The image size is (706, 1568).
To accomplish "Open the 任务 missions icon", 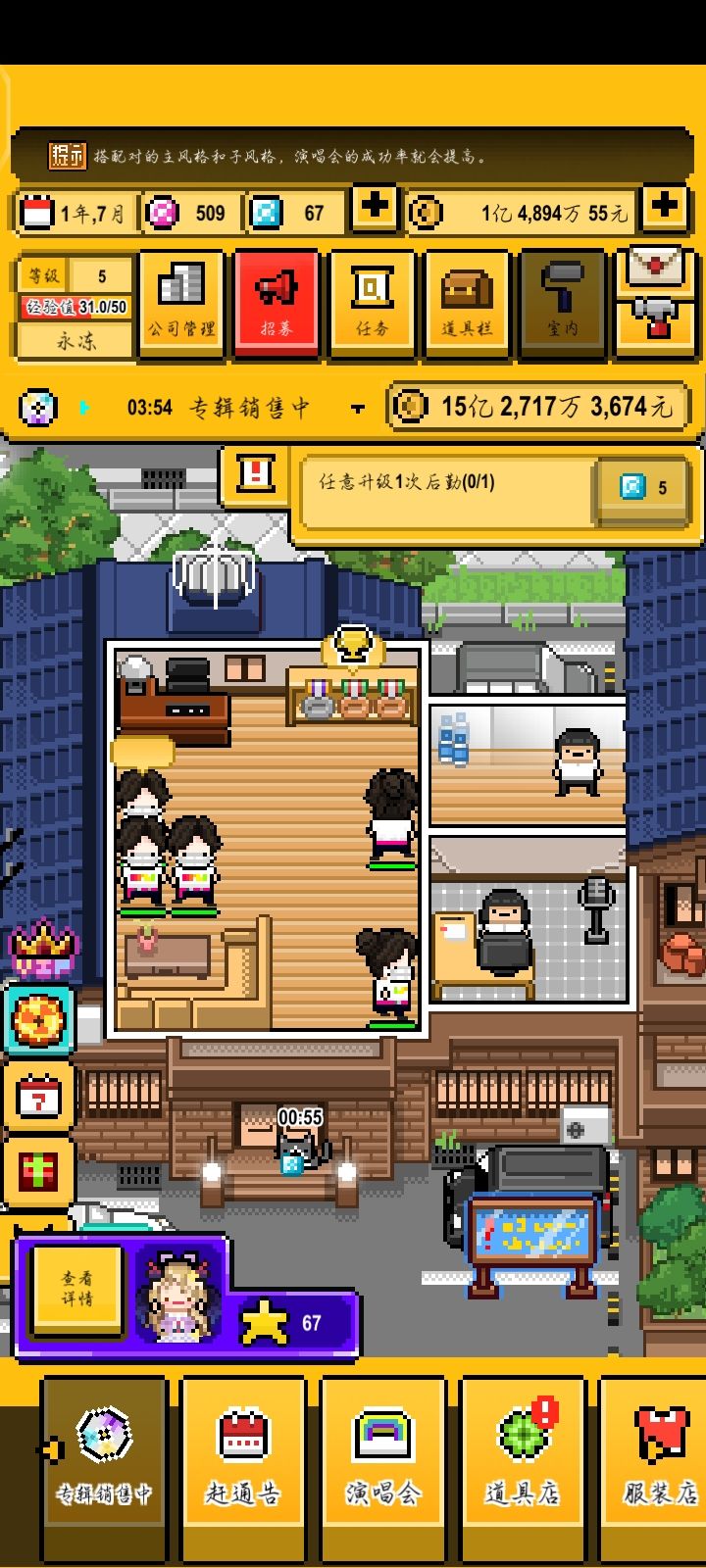I will pos(372,304).
